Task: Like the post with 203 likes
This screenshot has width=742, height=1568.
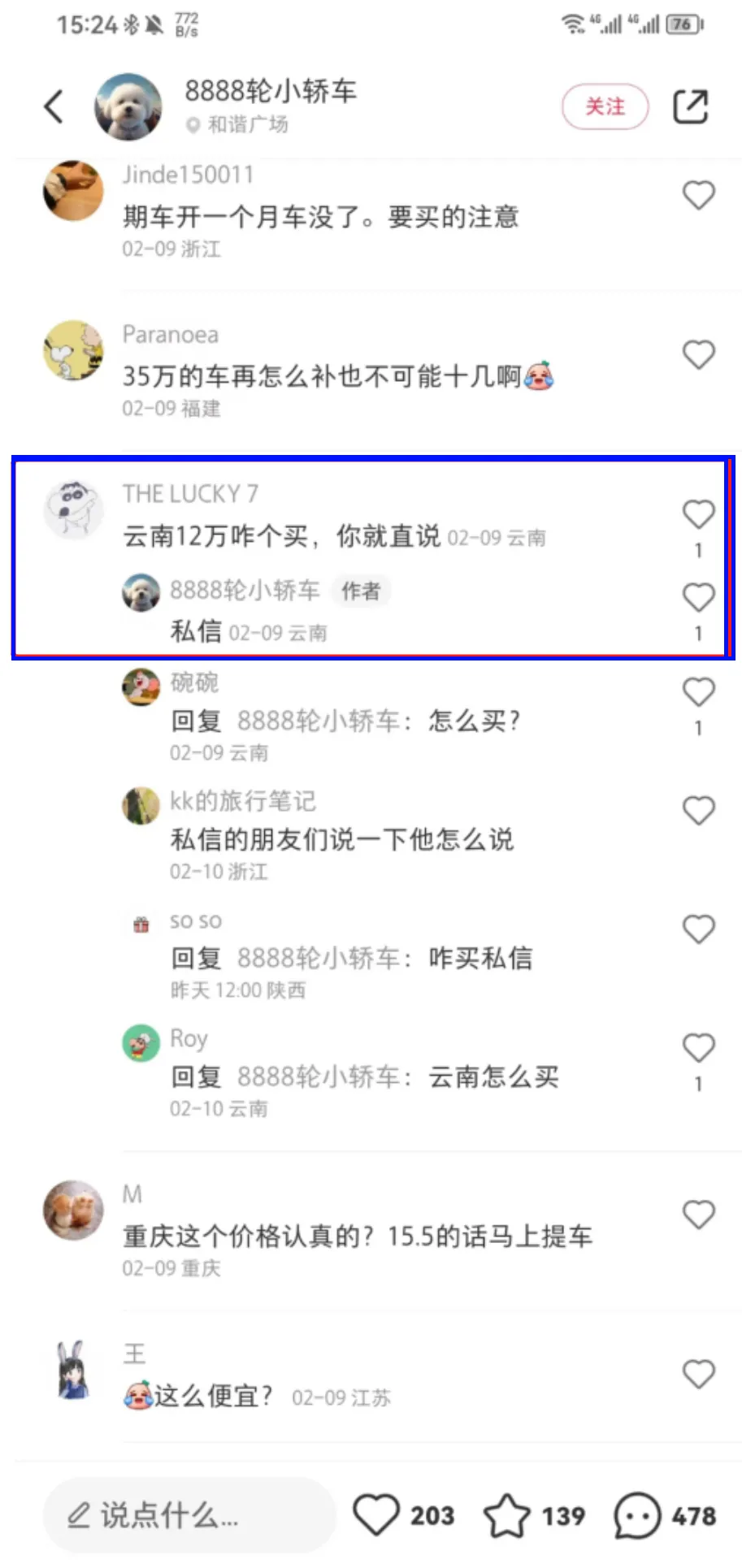Action: coord(376,1515)
